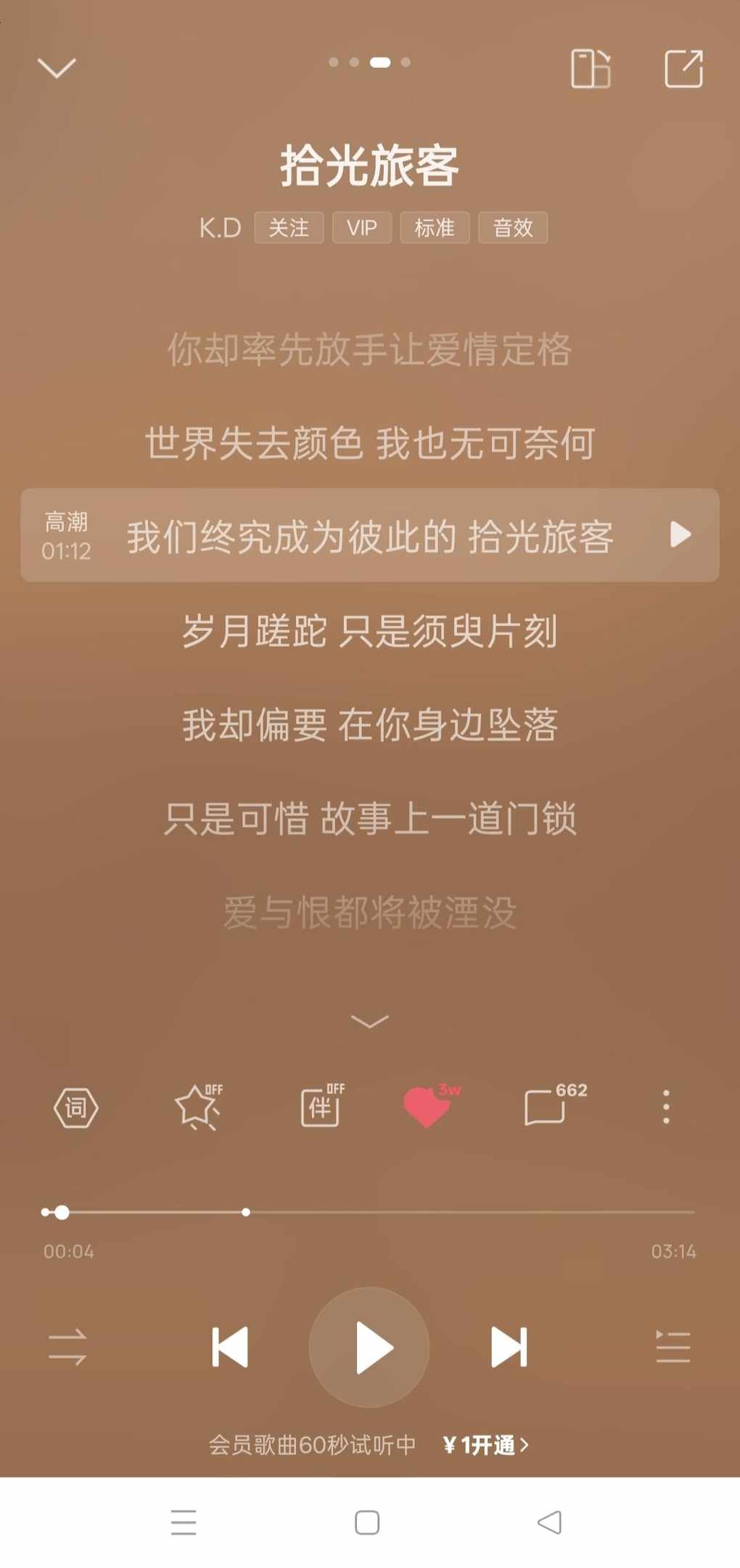This screenshot has height=1568, width=740.
Task: Share this song
Action: click(683, 69)
